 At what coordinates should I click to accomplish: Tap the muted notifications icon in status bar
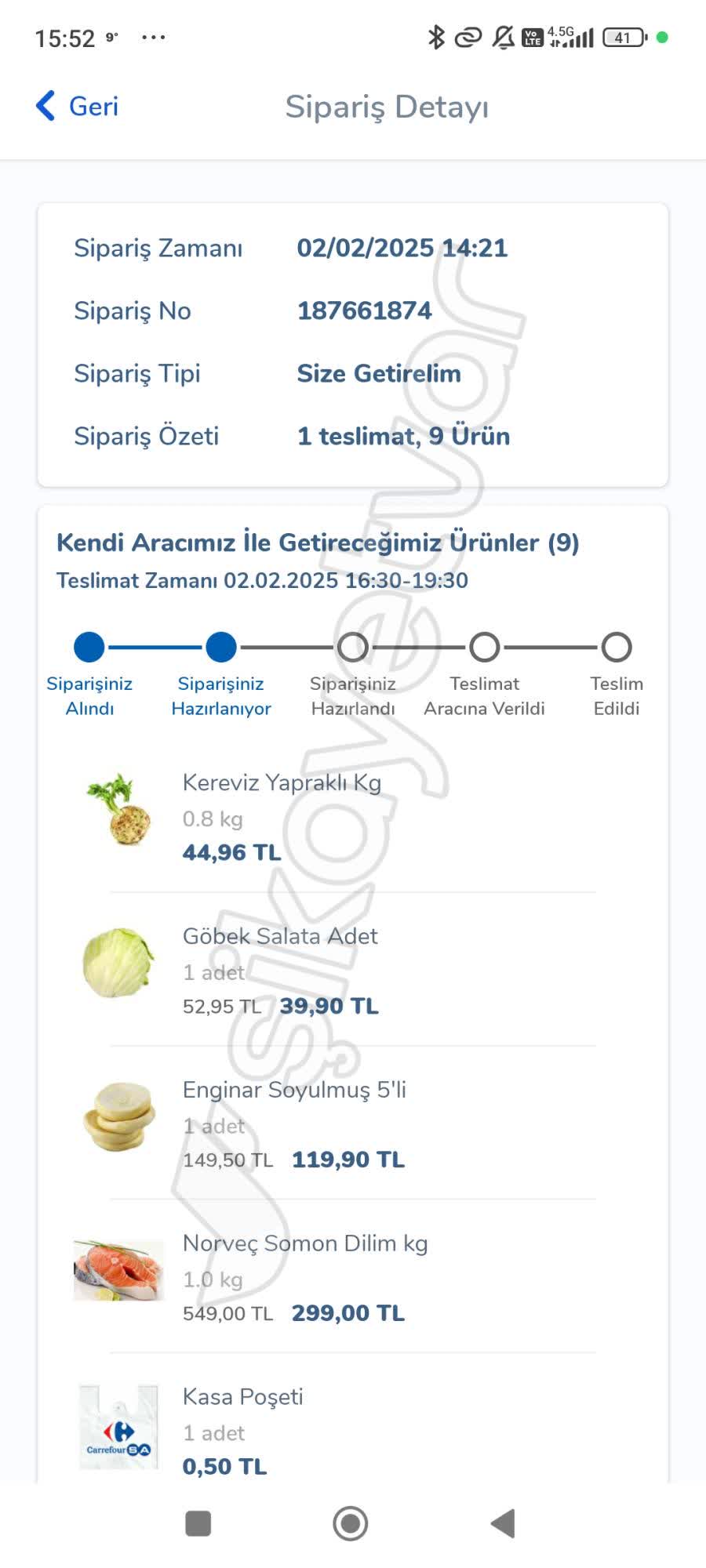pyautogui.click(x=501, y=35)
